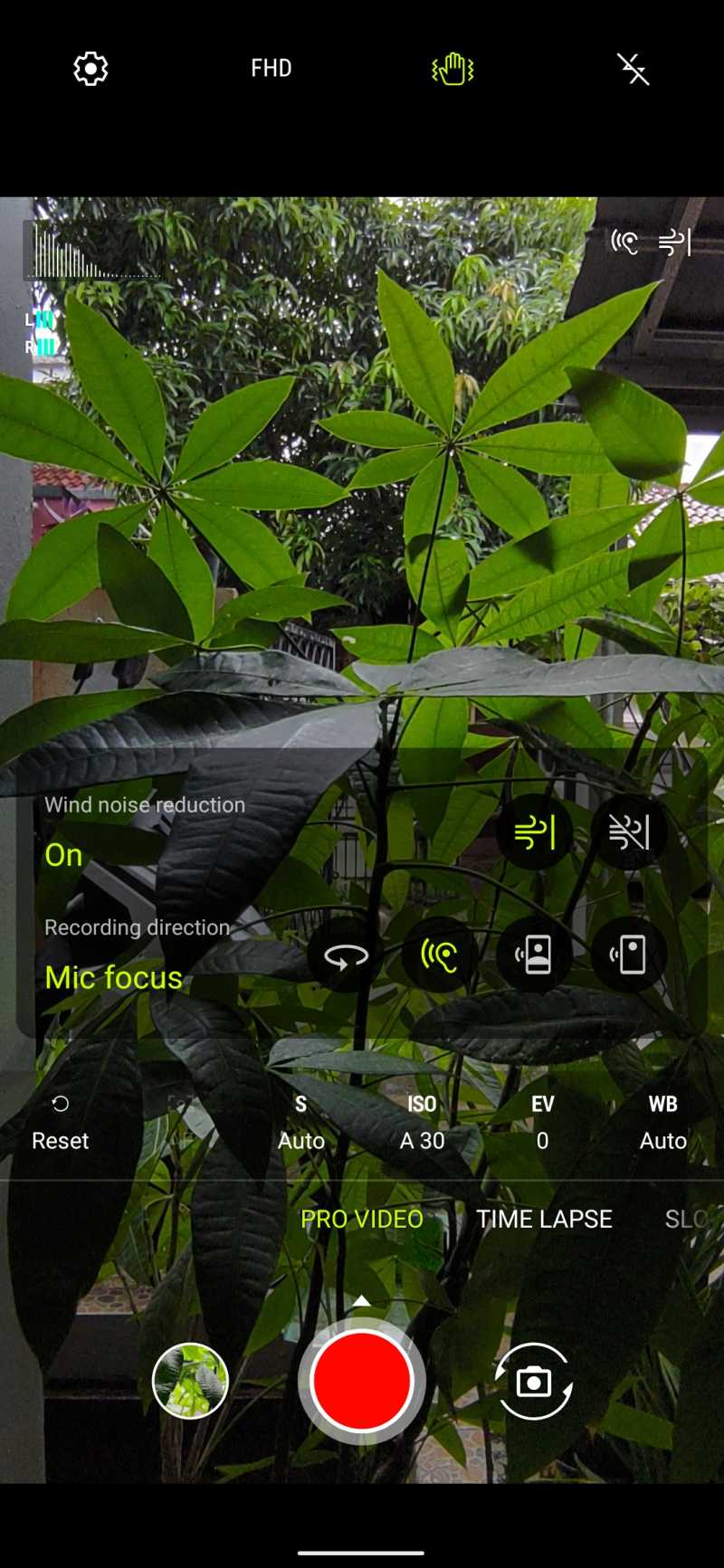Turn off wind noise reduction

pos(629,832)
